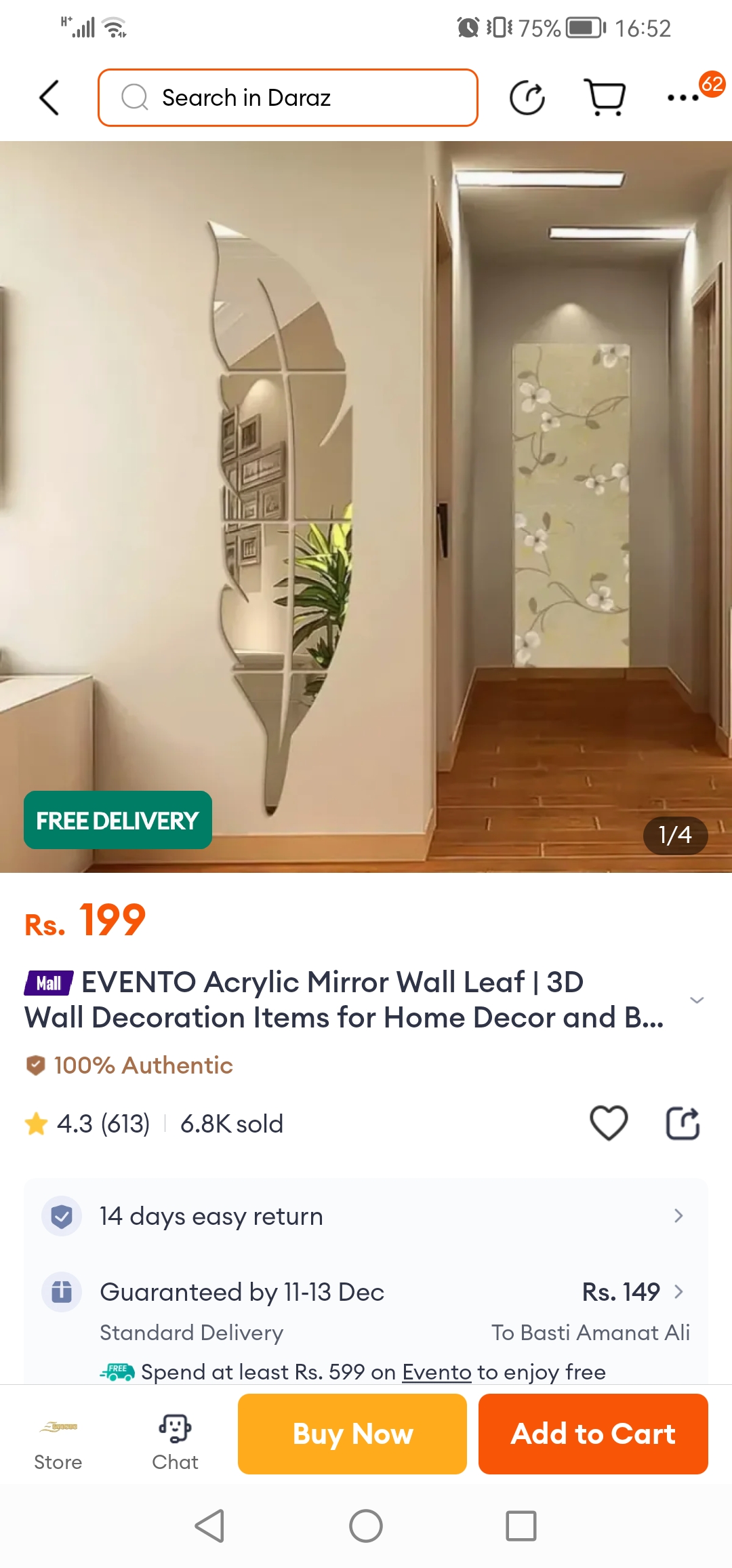View delivery options for Rs. 149
Screen dimensions: 732x1568
click(x=633, y=1292)
